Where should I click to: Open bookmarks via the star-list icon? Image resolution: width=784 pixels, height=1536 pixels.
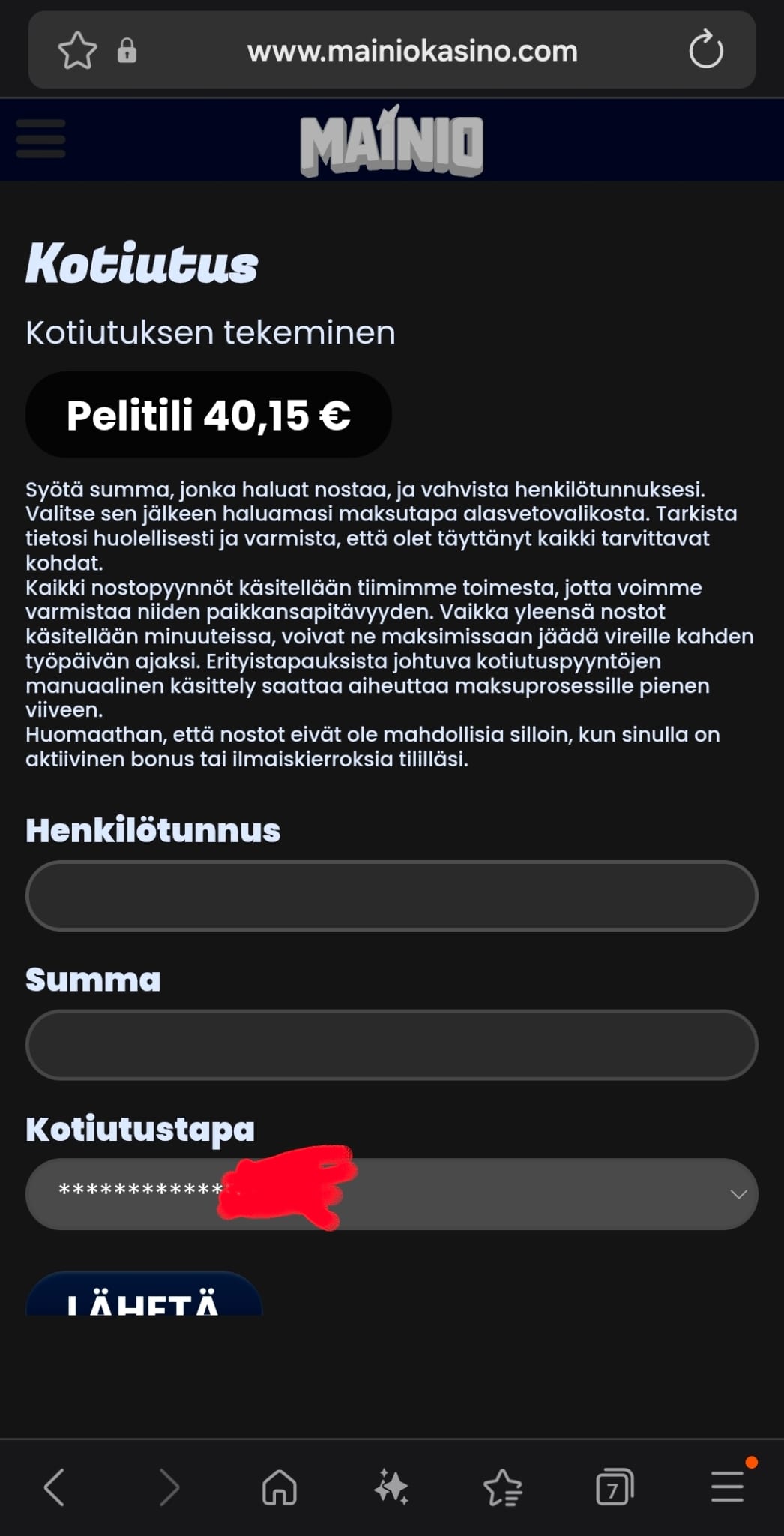click(x=504, y=1487)
